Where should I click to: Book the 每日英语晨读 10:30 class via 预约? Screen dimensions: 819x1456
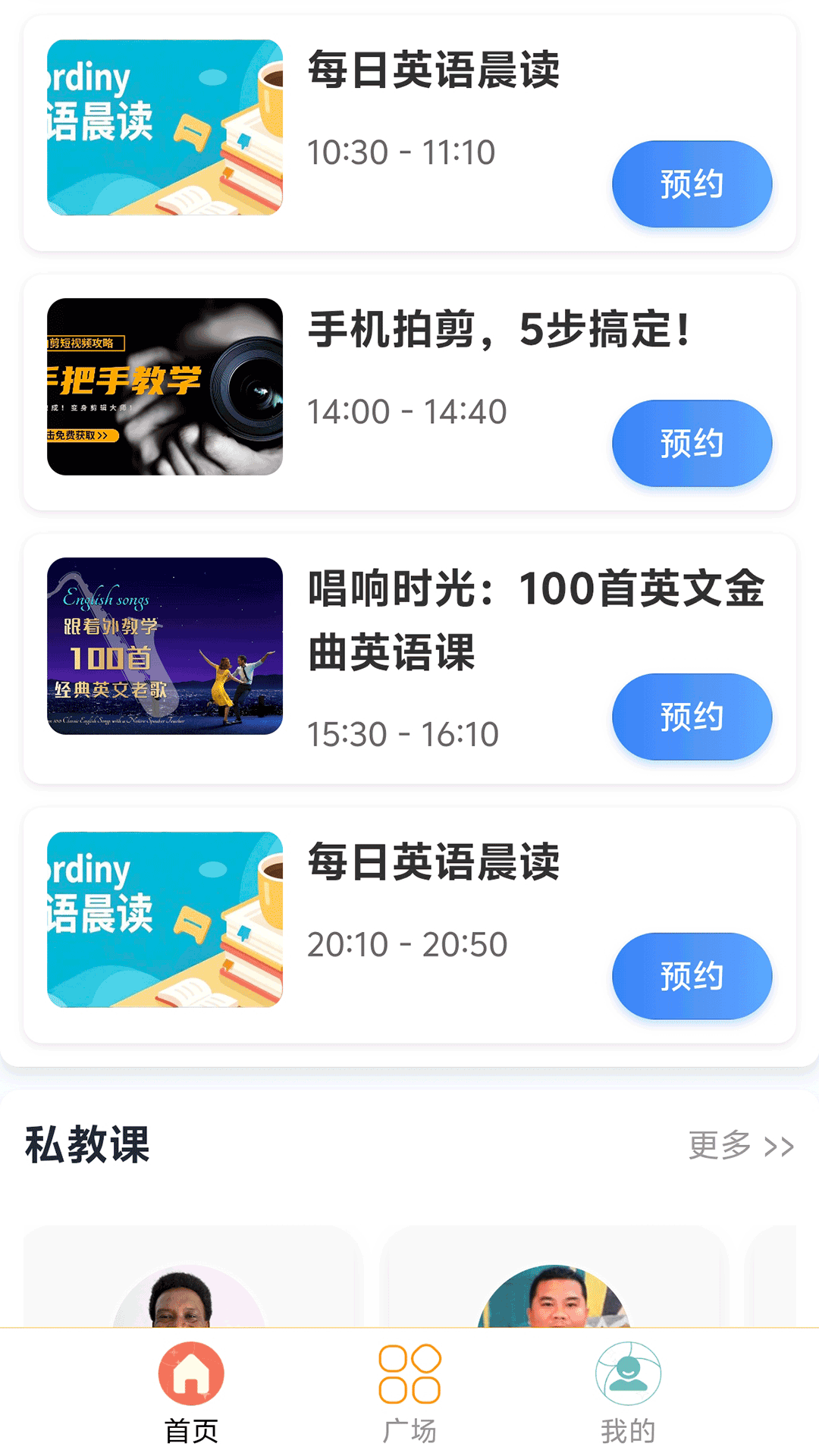pyautogui.click(x=692, y=184)
